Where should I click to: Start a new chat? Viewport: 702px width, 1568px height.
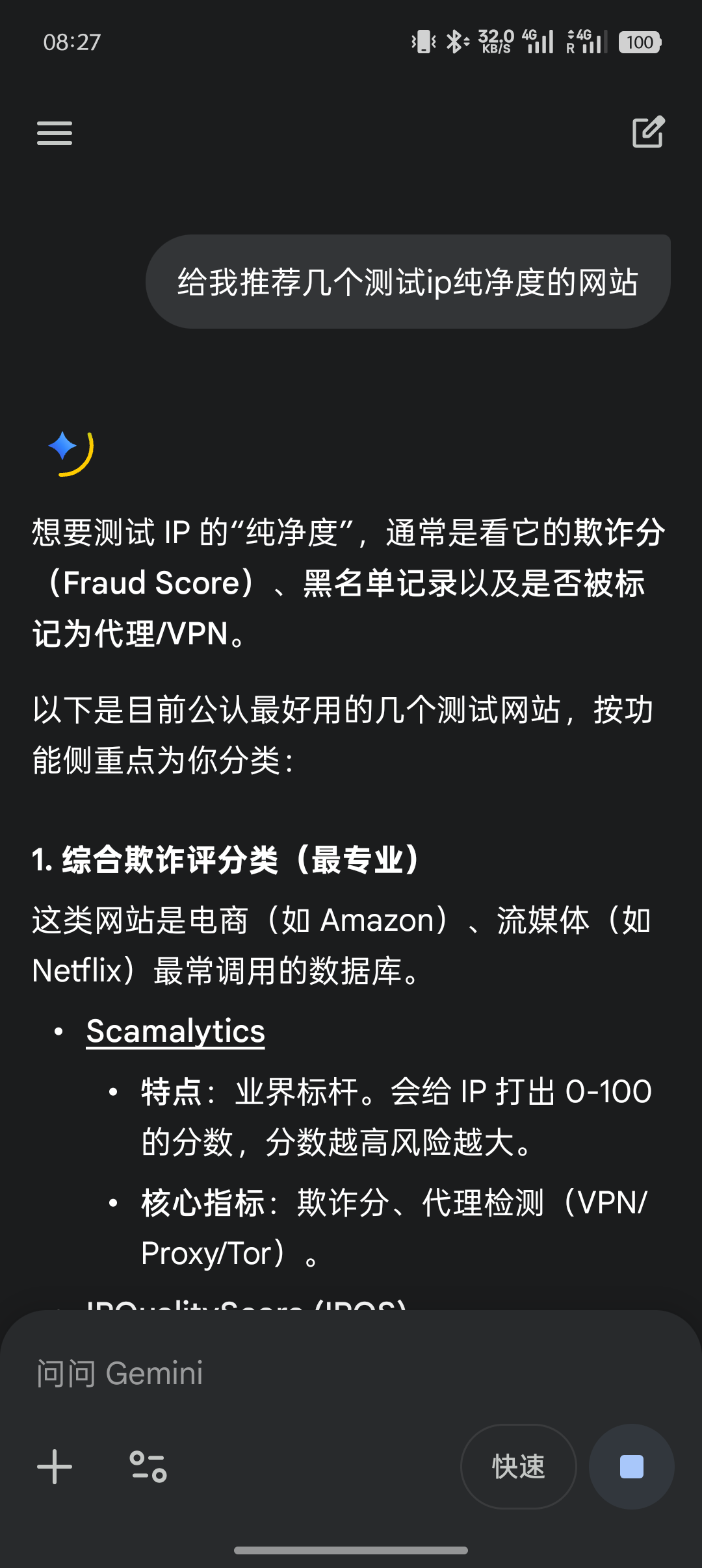(x=648, y=133)
